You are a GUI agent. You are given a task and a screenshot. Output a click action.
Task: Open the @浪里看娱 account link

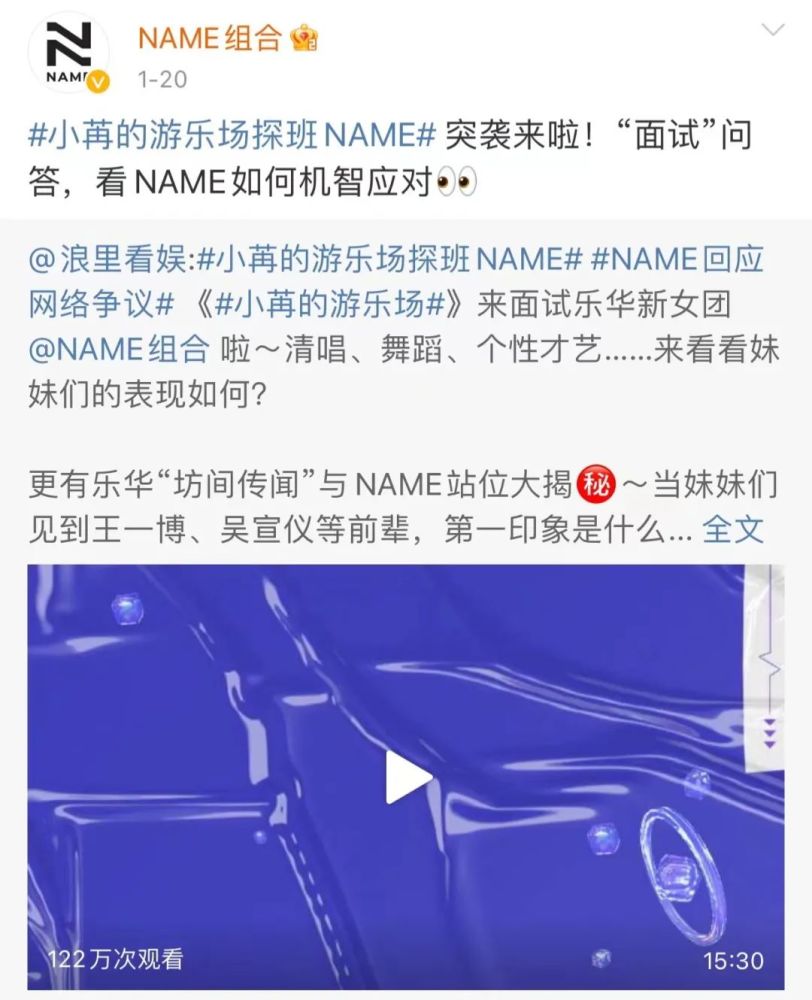point(107,261)
